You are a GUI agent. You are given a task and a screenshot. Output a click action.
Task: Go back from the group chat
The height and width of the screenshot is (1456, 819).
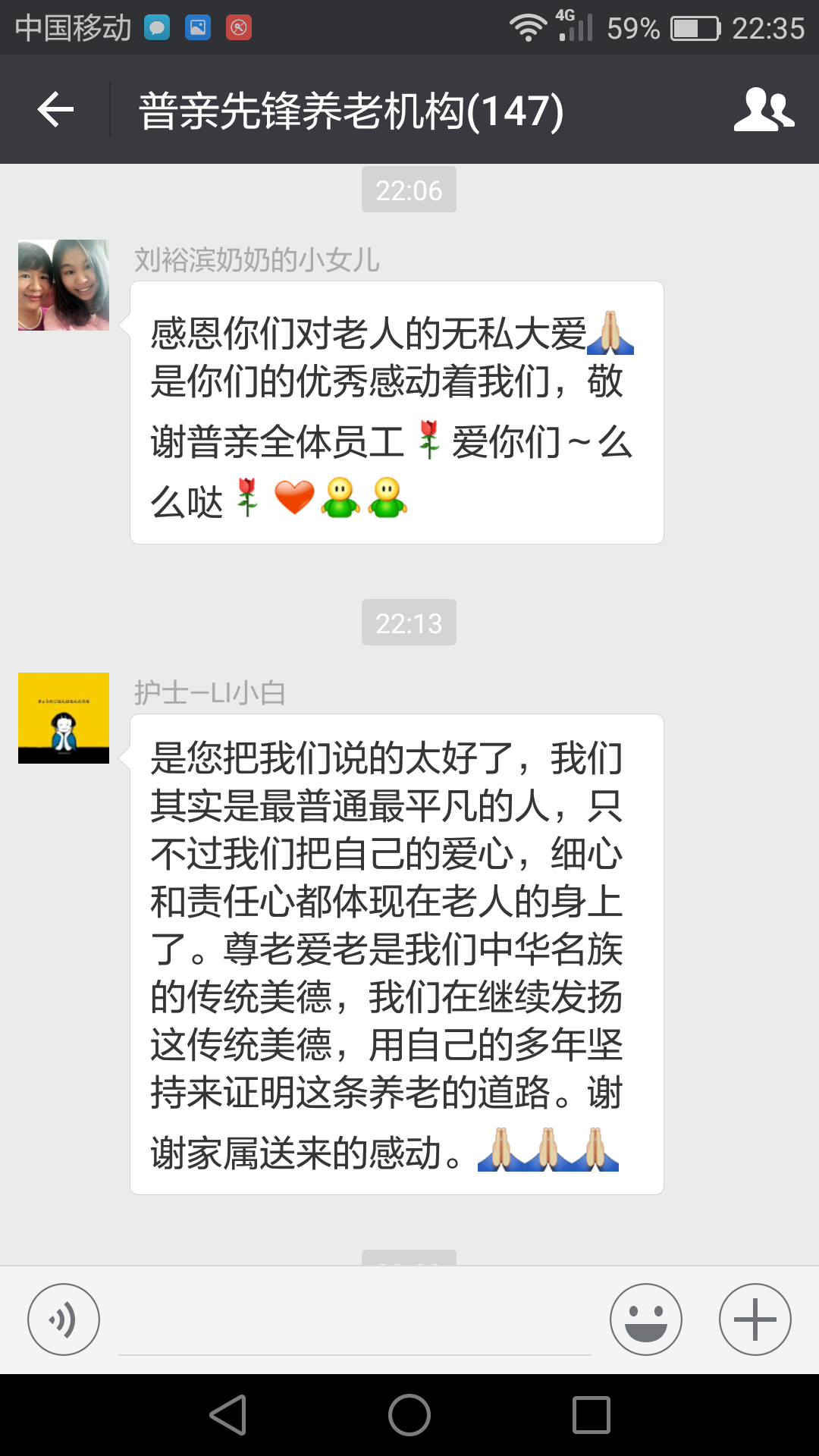point(55,110)
